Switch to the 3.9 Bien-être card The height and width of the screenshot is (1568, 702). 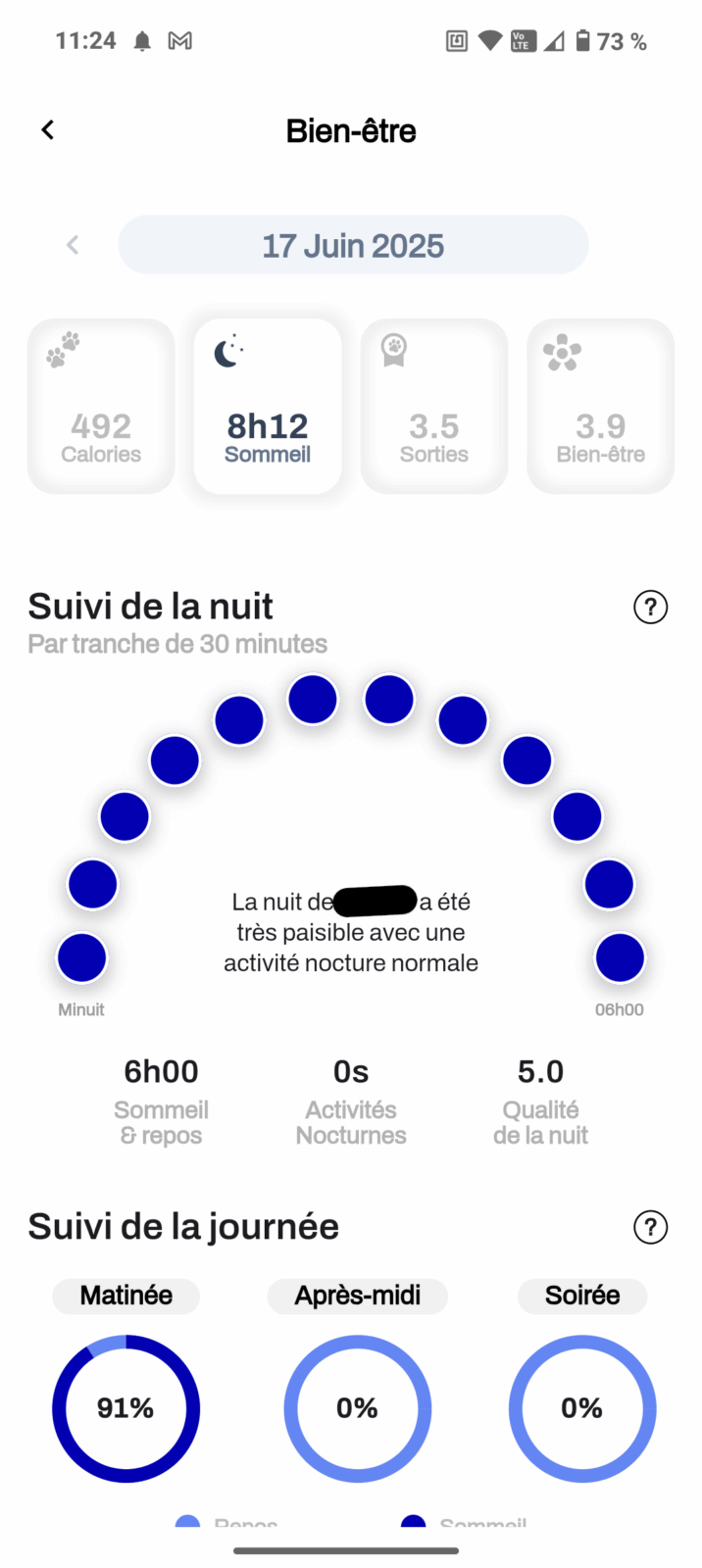[601, 406]
